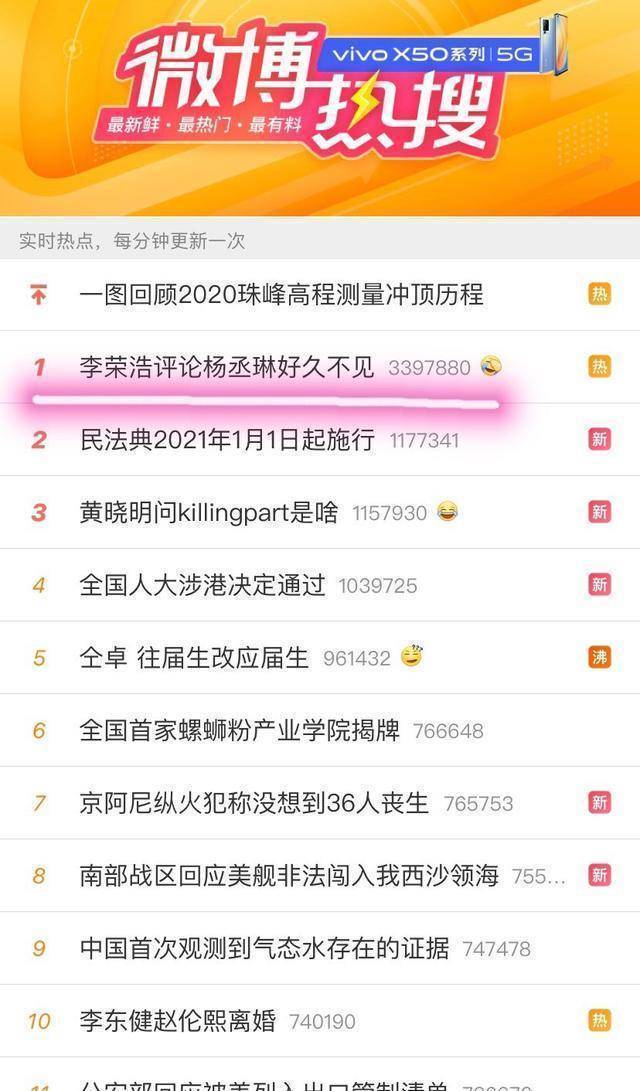Open 中国首次观测到气态水存在的证据
Screen dimensions: 640x1091
[265, 948]
